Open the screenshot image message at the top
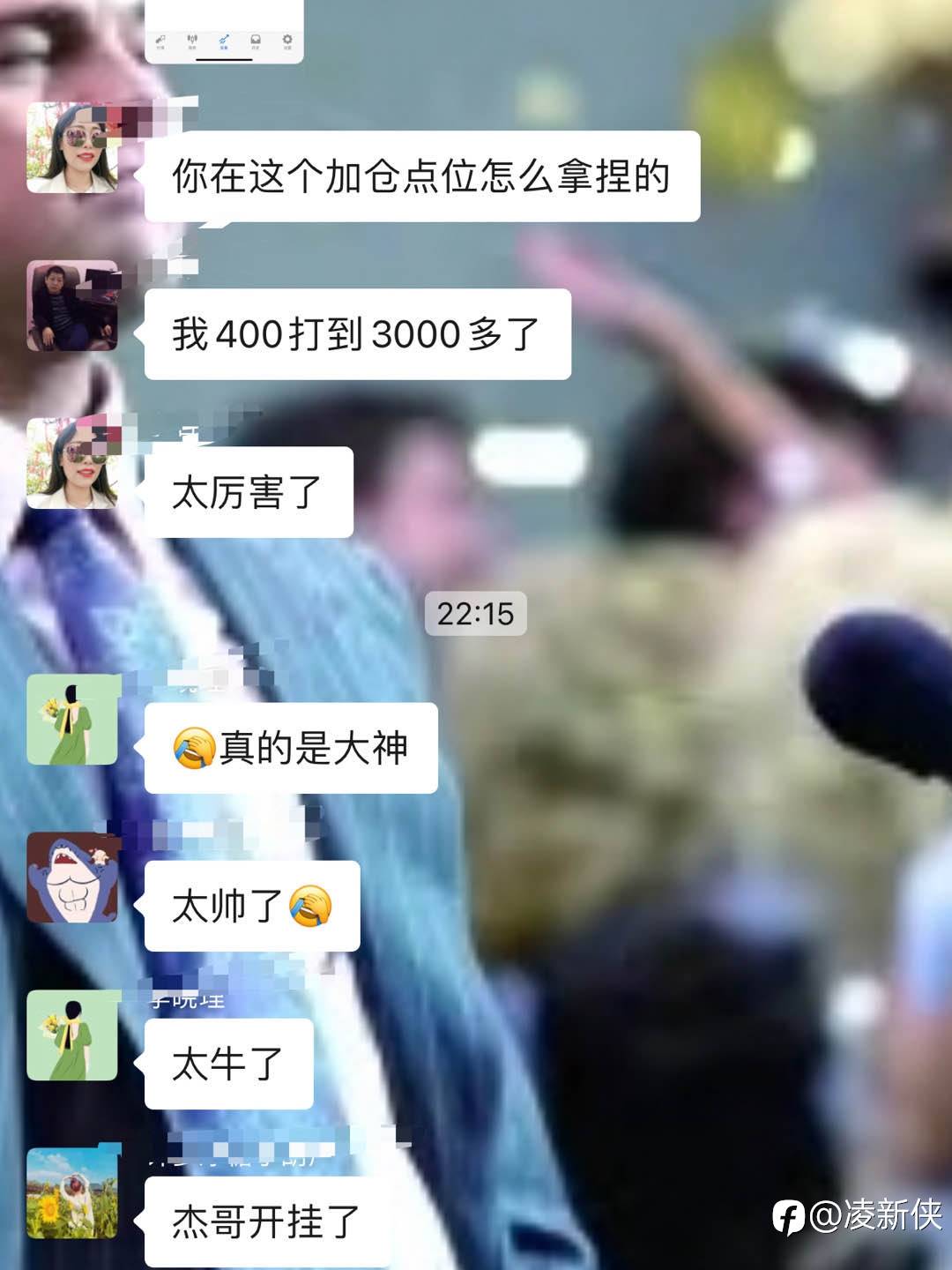 (224, 32)
